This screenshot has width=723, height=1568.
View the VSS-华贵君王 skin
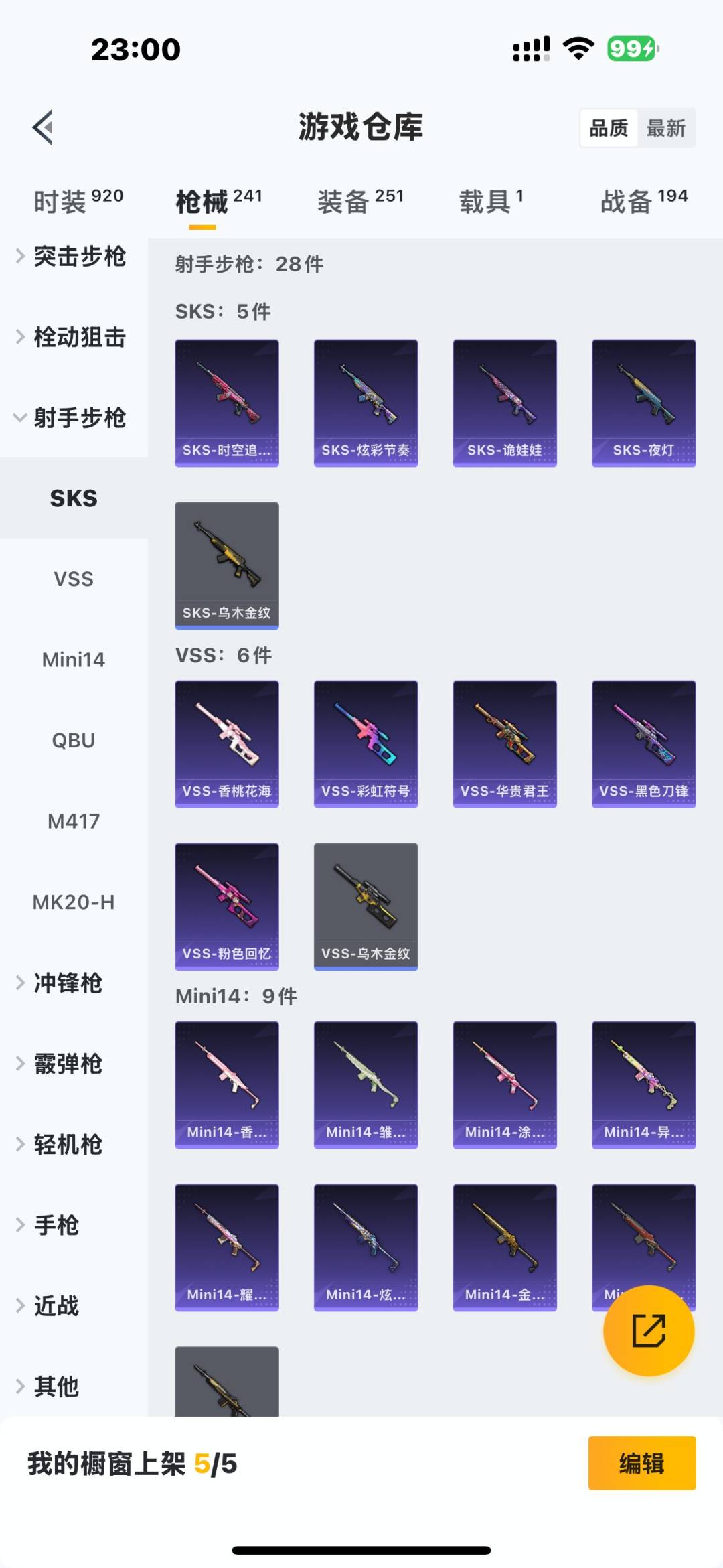point(505,743)
